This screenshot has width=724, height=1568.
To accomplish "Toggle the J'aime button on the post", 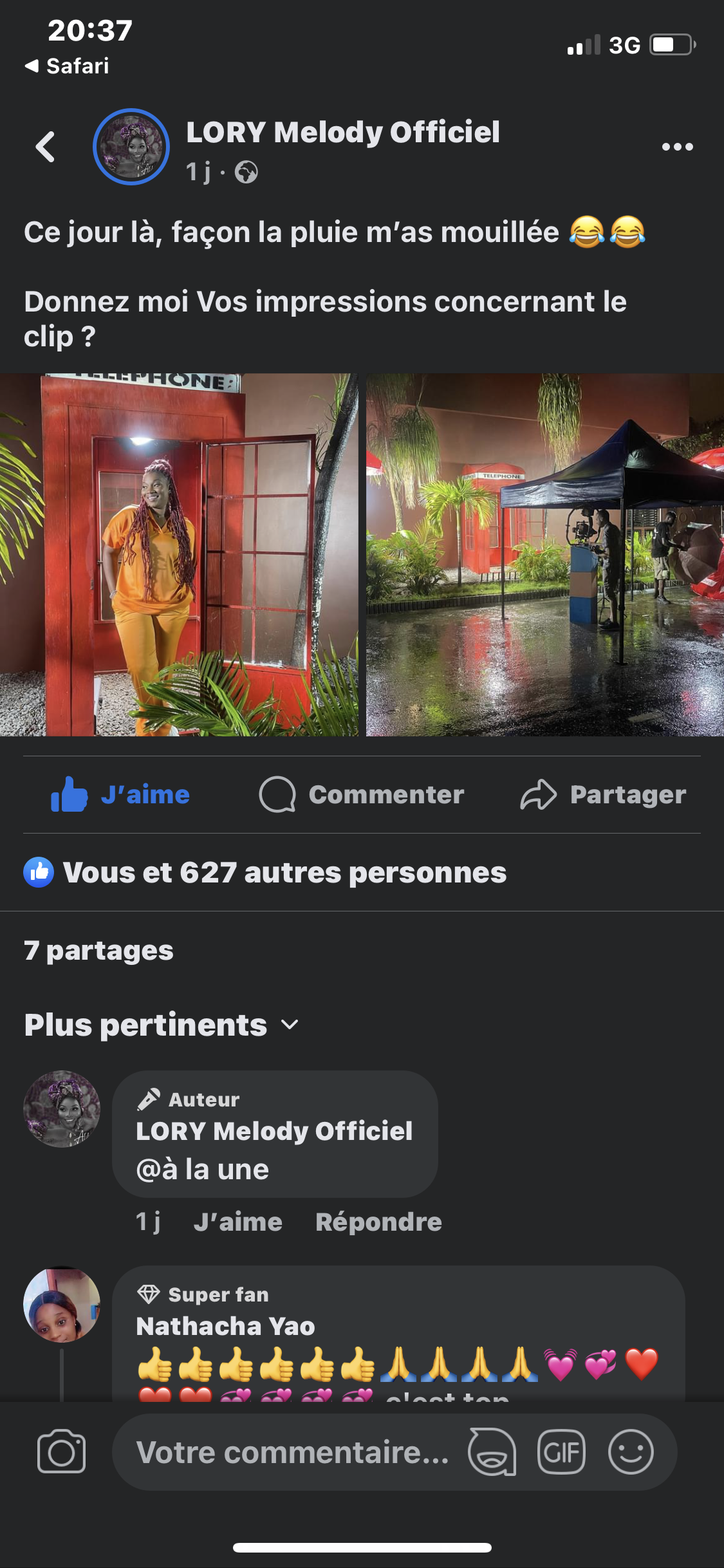I will point(121,795).
